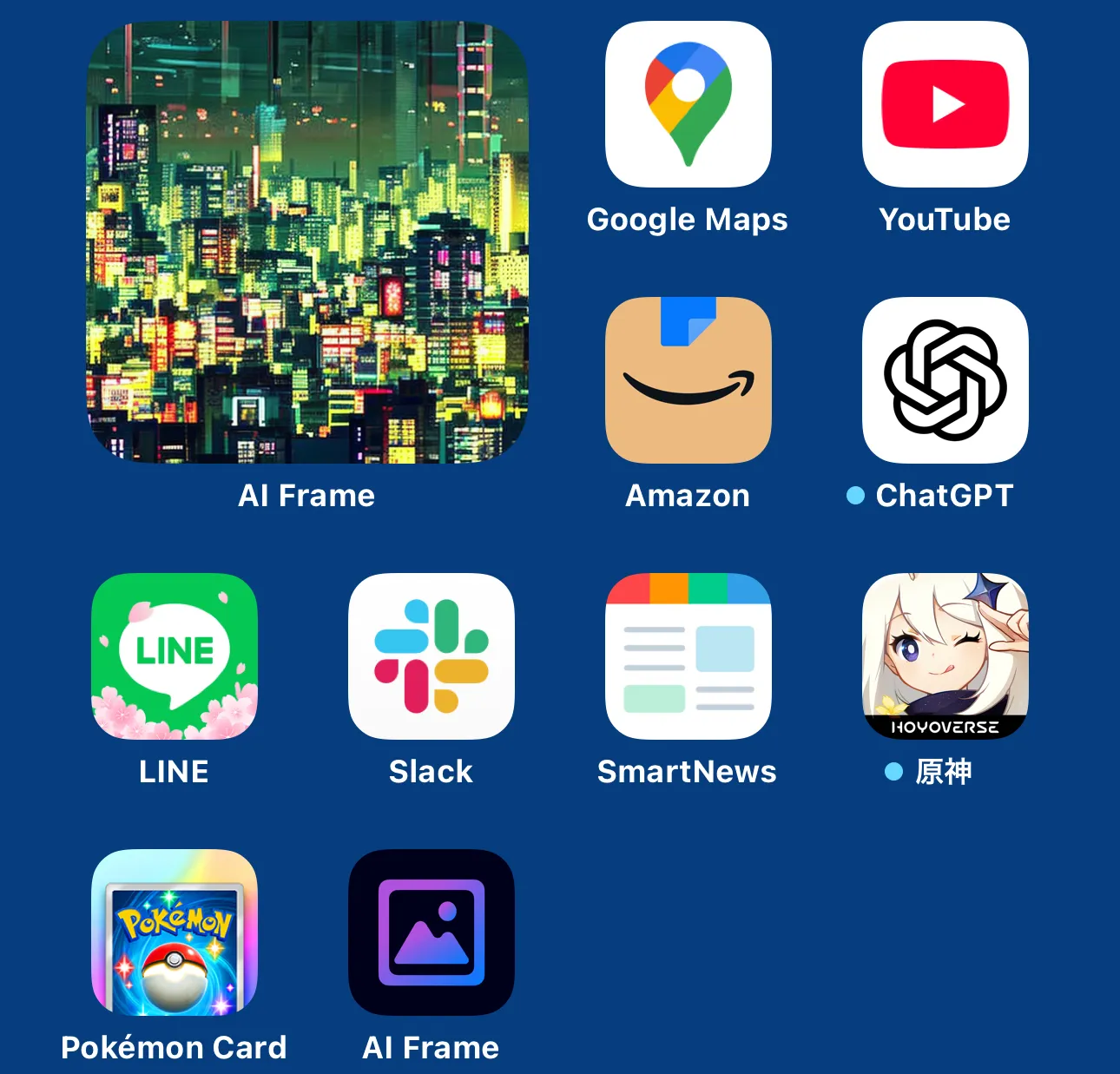Open the YouTube app
Image resolution: width=1120 pixels, height=1074 pixels.
945,104
